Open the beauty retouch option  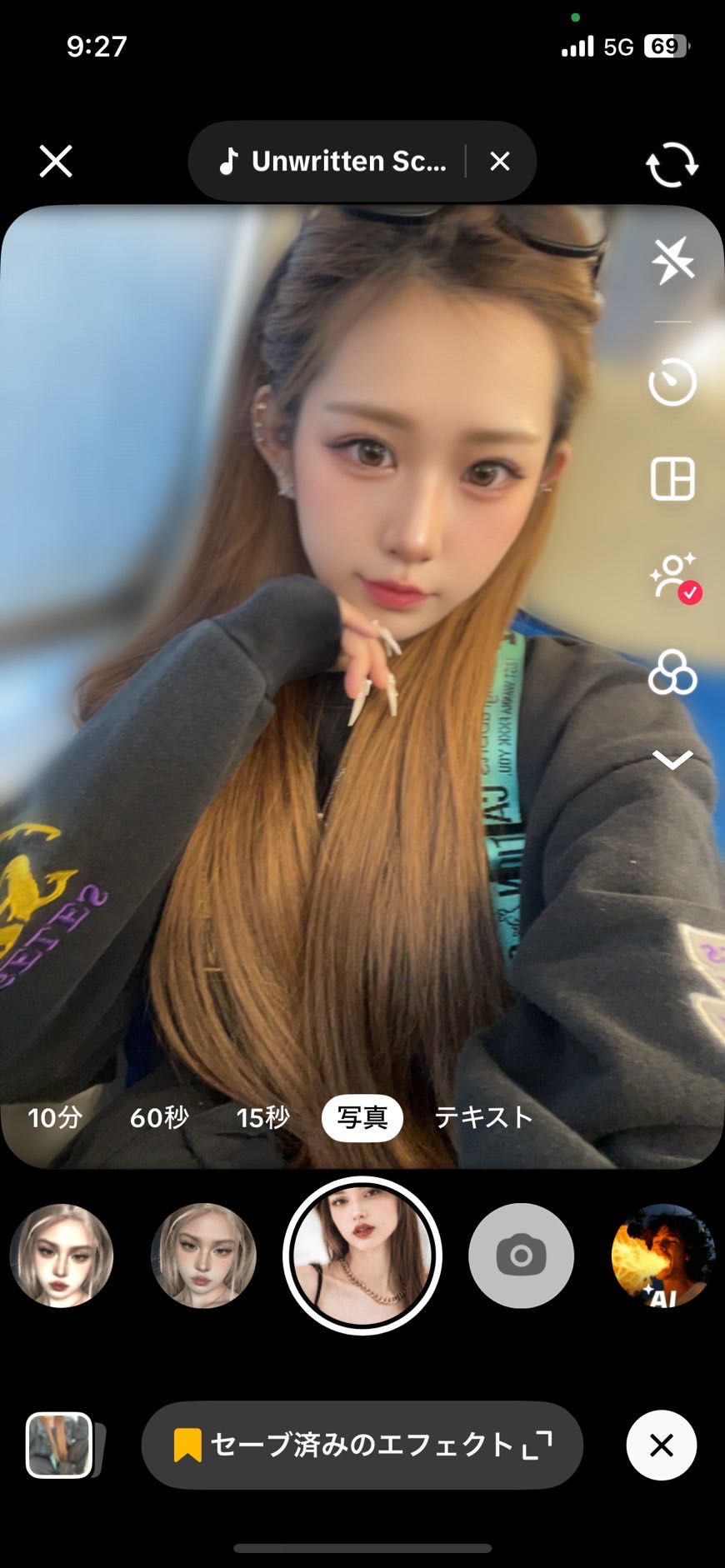674,577
